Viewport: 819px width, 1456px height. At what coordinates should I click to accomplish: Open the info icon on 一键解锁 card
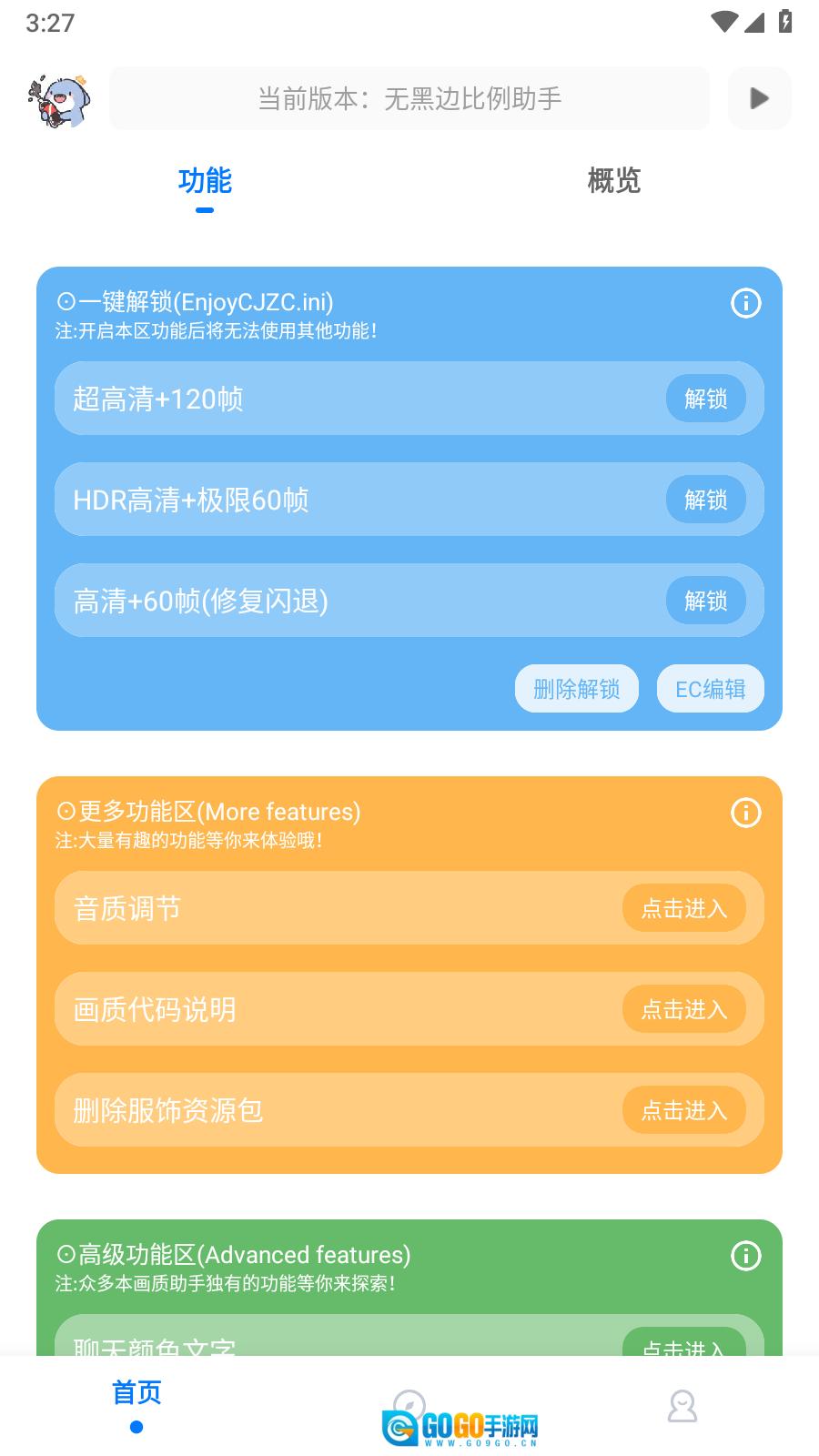click(746, 303)
